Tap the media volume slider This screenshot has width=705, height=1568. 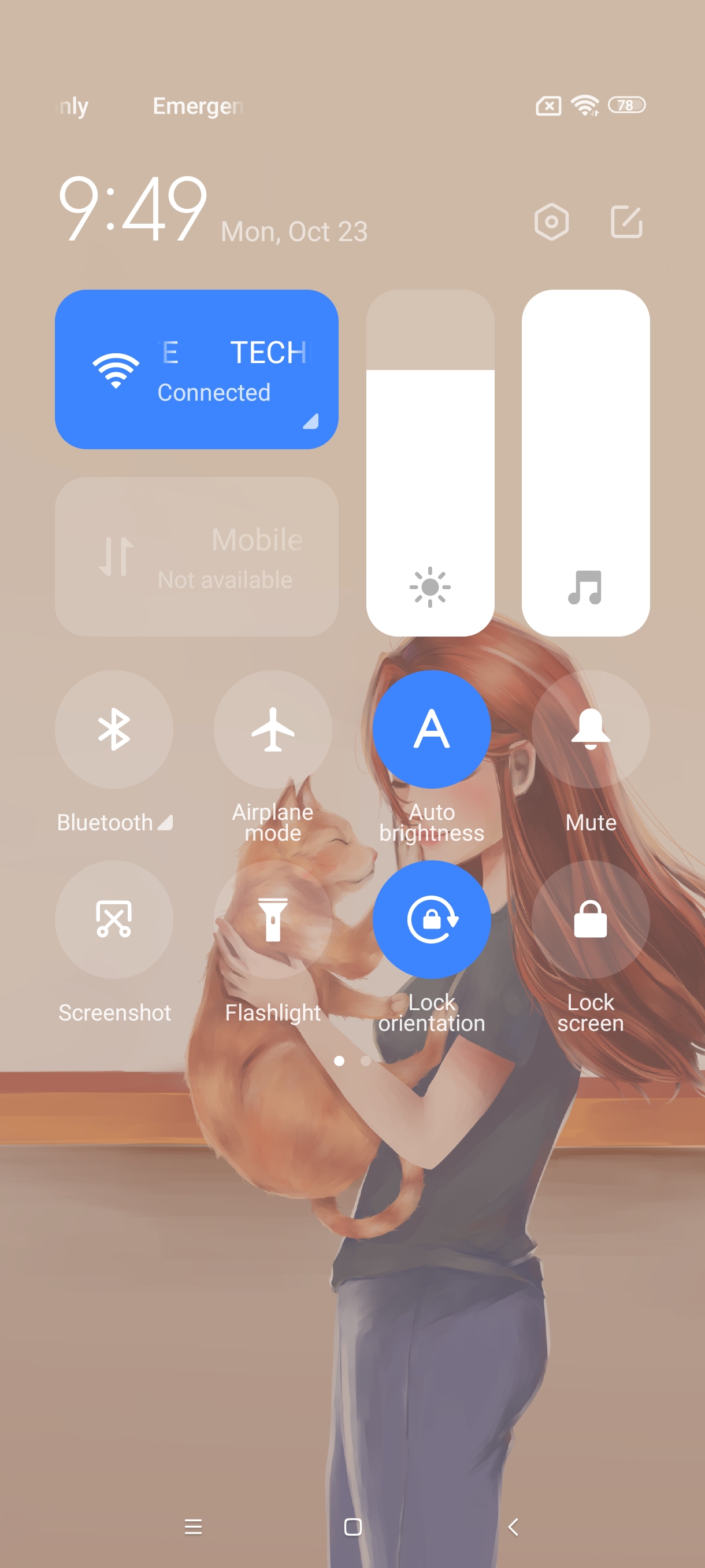pos(585,463)
